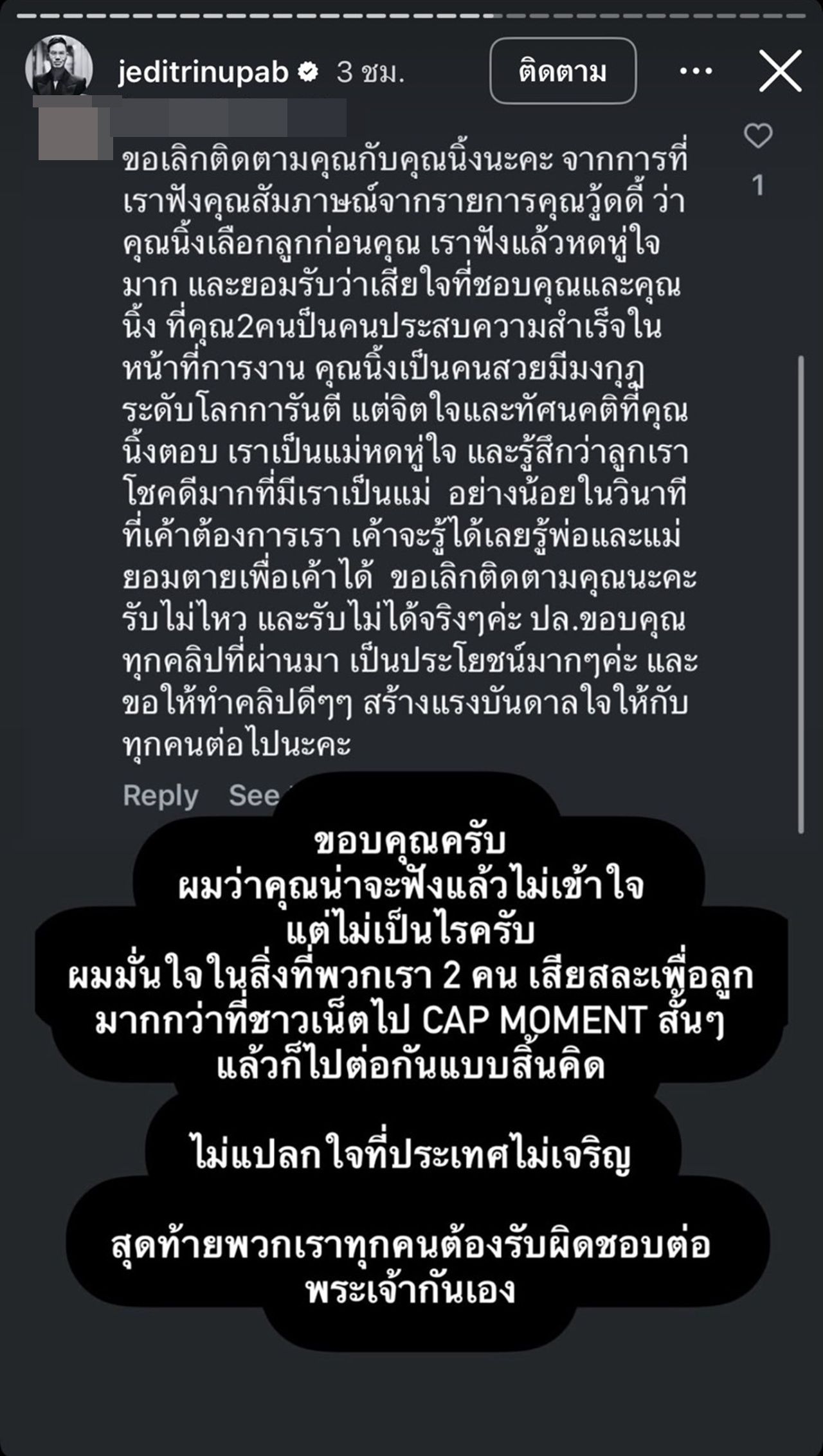
Task: Close the story viewer
Action: [780, 71]
